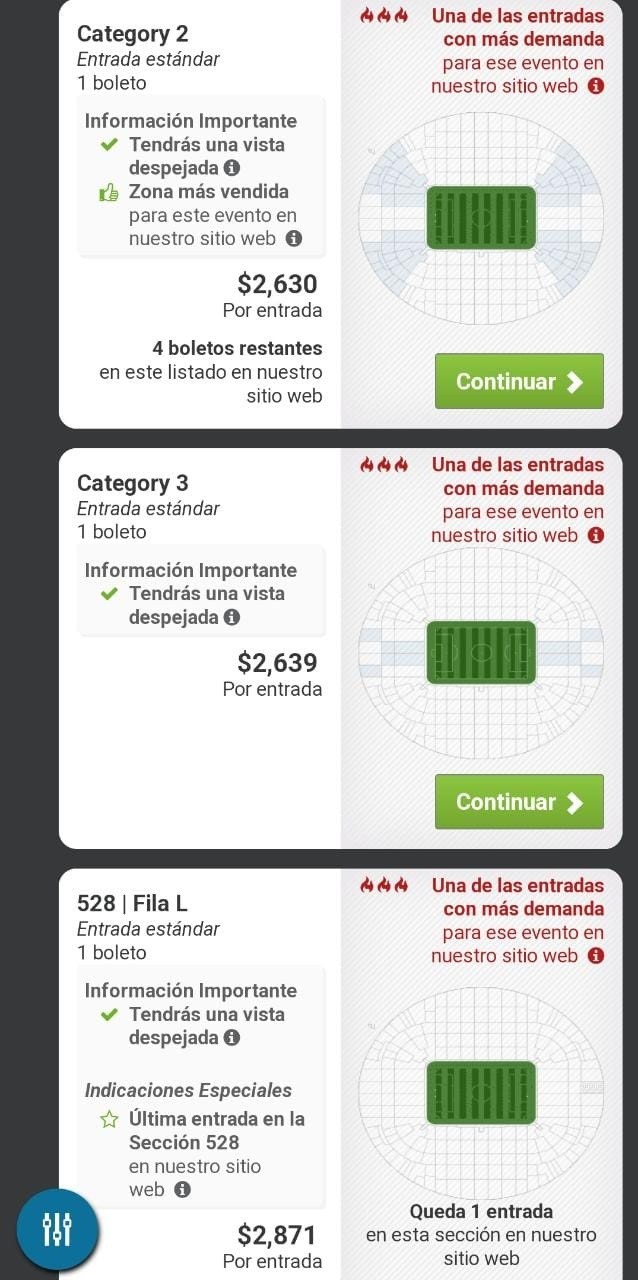
Task: Show info for Category 3 vista despejada
Action: 232,618
